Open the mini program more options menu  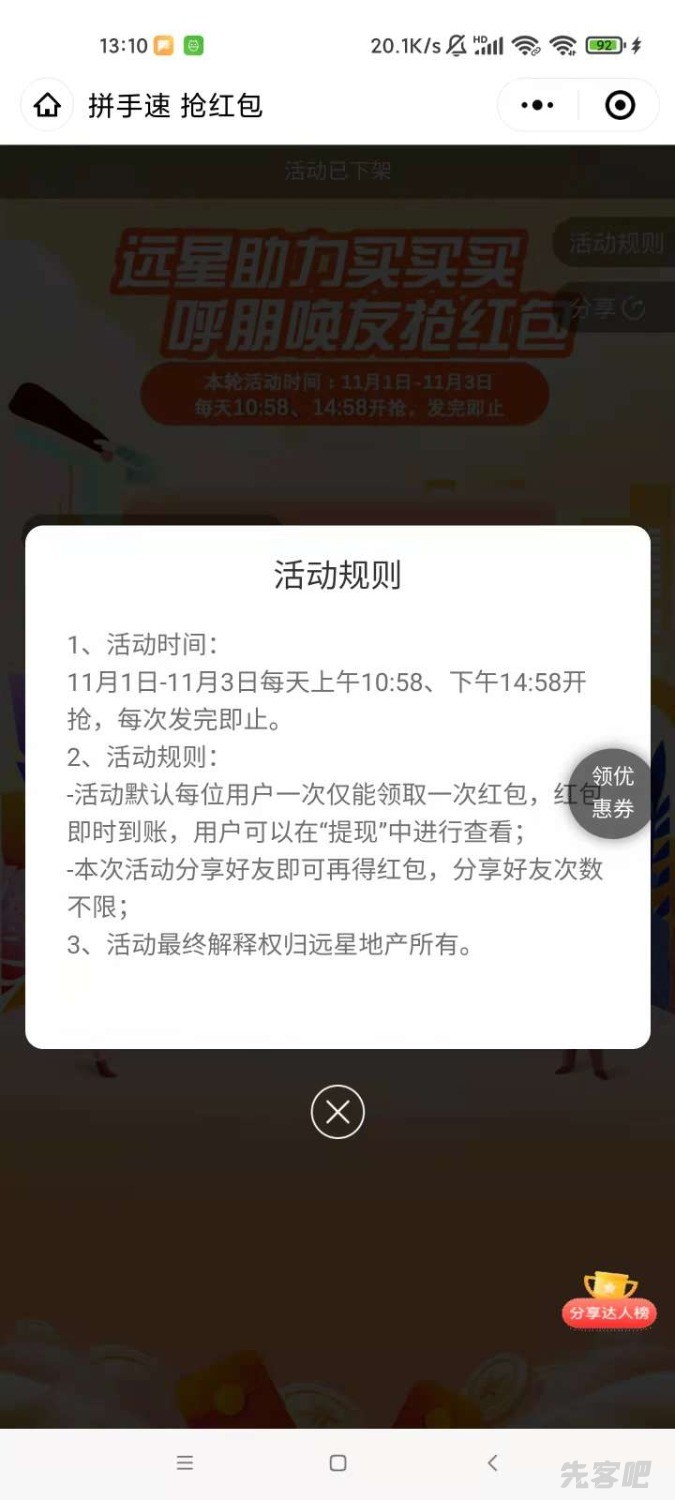coord(537,105)
